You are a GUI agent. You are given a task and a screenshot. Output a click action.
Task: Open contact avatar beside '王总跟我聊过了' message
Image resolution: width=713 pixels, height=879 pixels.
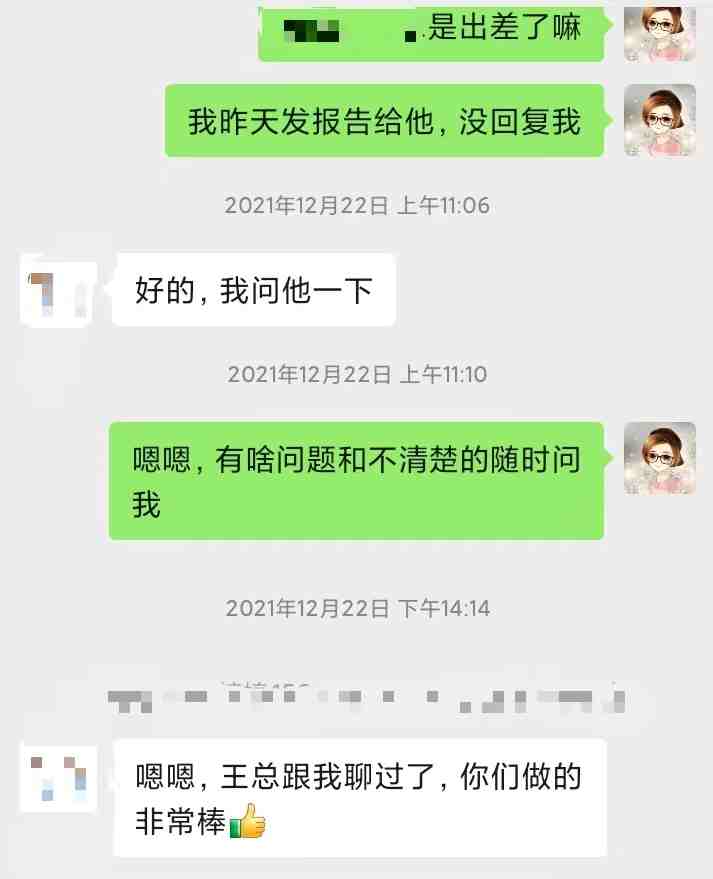click(58, 778)
